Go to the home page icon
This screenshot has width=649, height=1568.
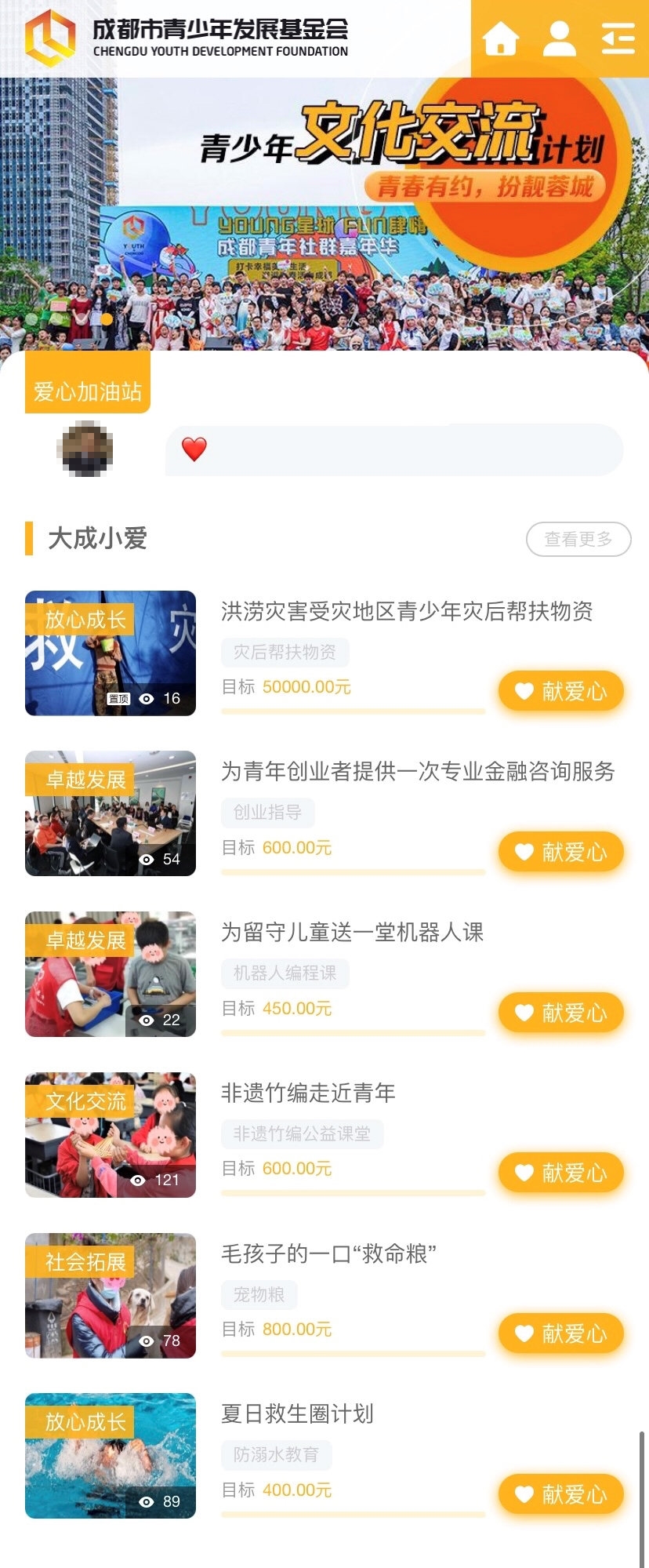[x=501, y=38]
